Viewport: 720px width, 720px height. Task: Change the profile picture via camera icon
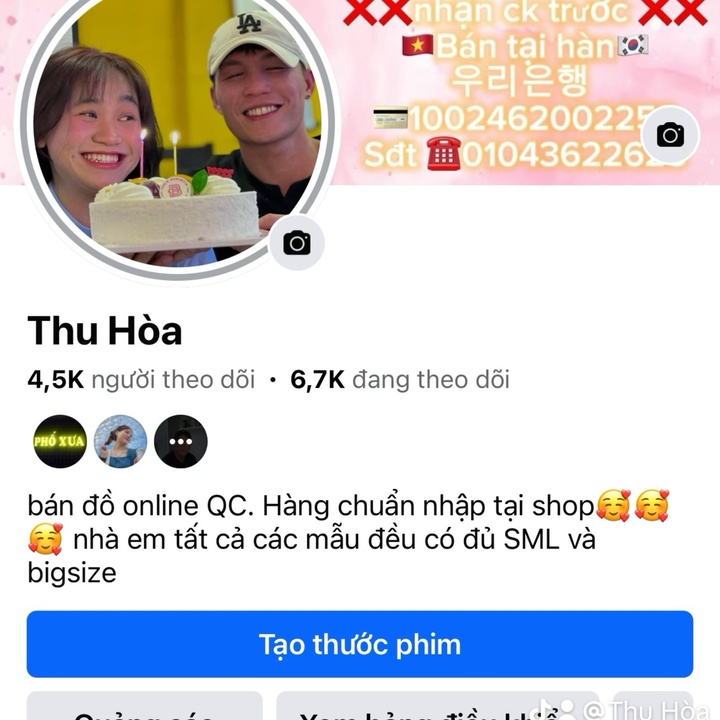[x=297, y=242]
